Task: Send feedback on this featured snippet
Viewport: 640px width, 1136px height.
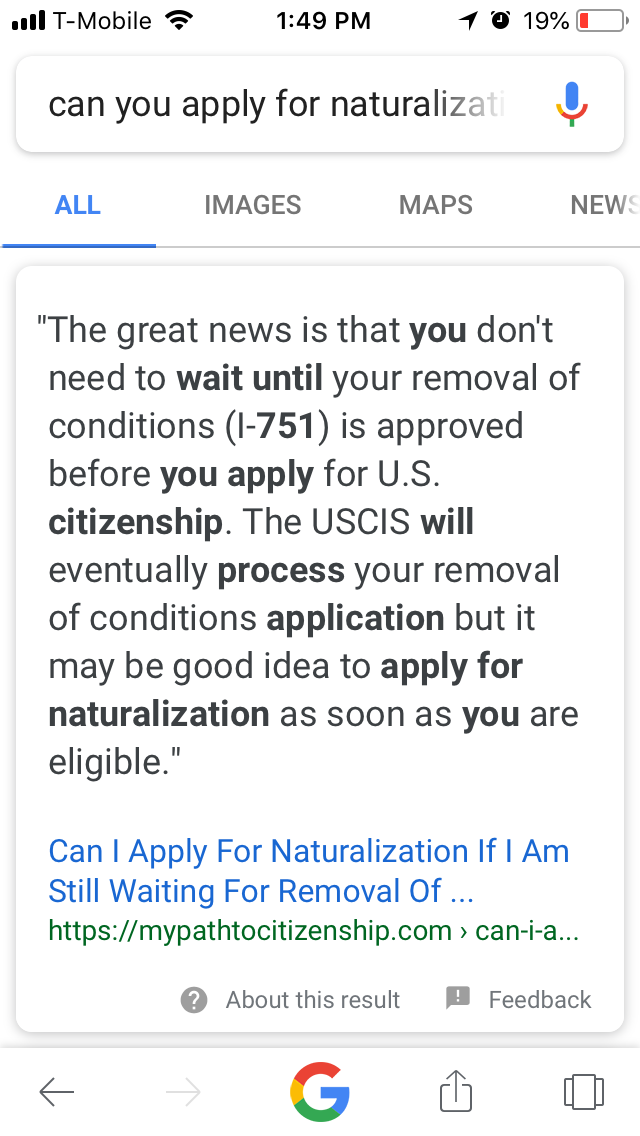Action: [518, 1000]
